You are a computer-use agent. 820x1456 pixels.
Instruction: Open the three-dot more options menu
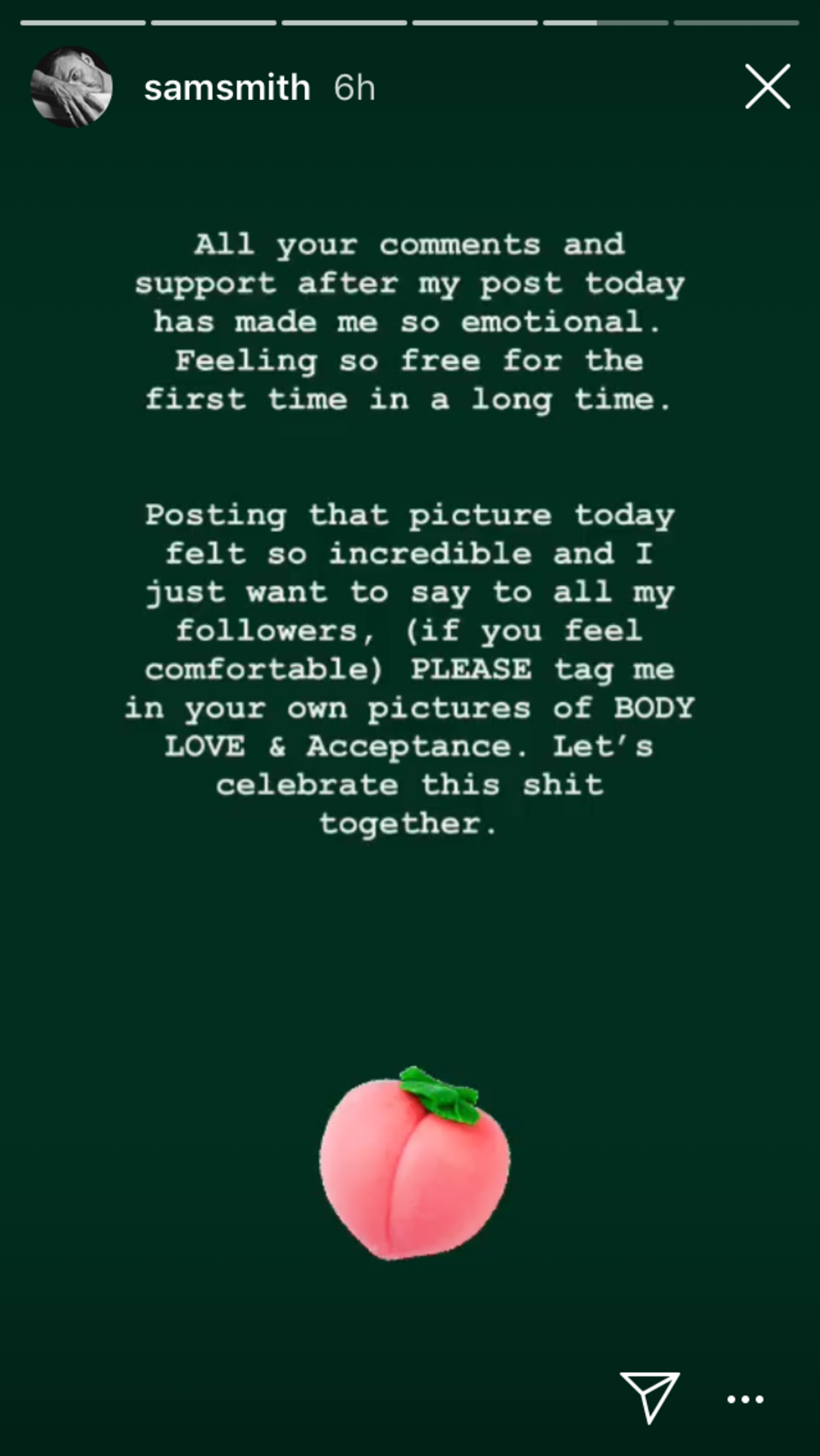745,1400
